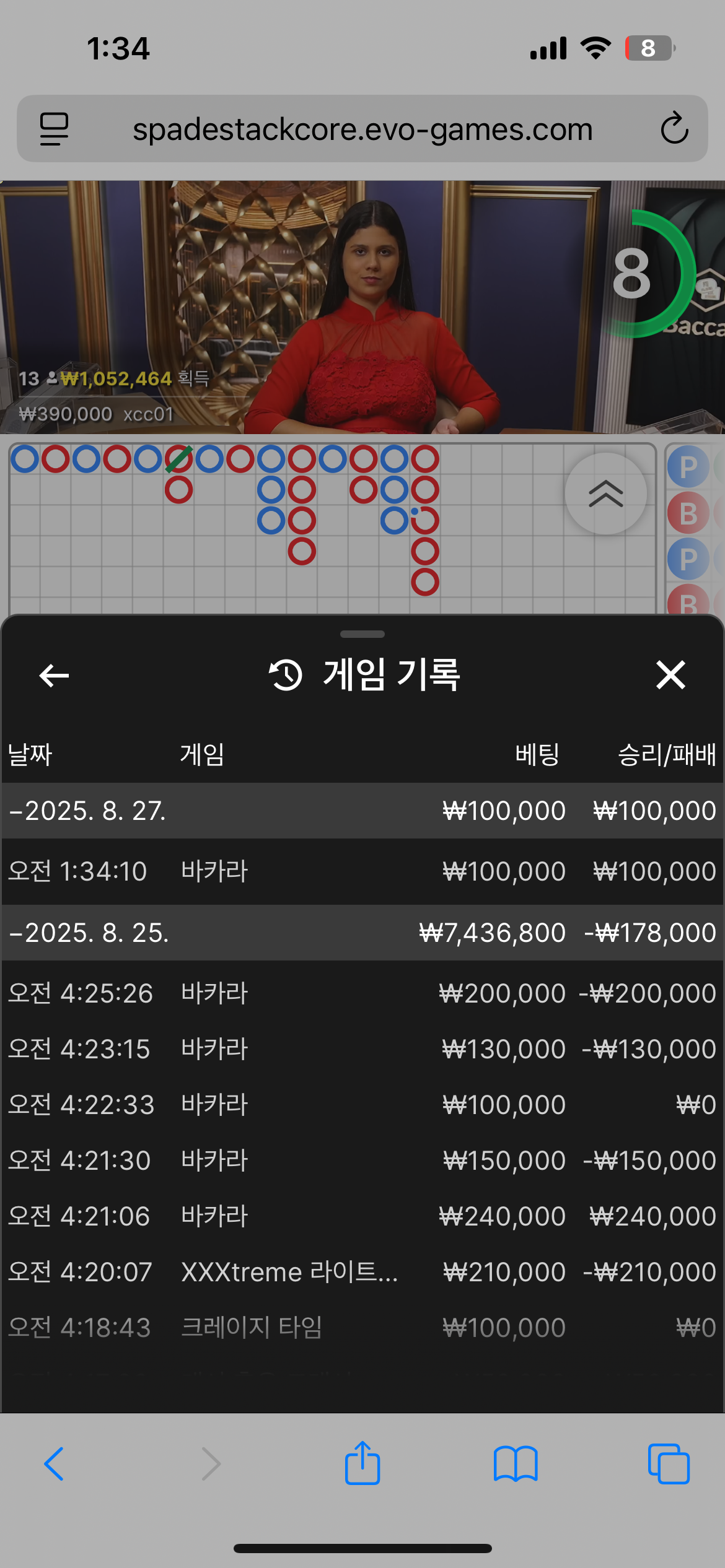The image size is (725, 1568).
Task: Expand the roadmap with the double-chevron button
Action: point(605,494)
